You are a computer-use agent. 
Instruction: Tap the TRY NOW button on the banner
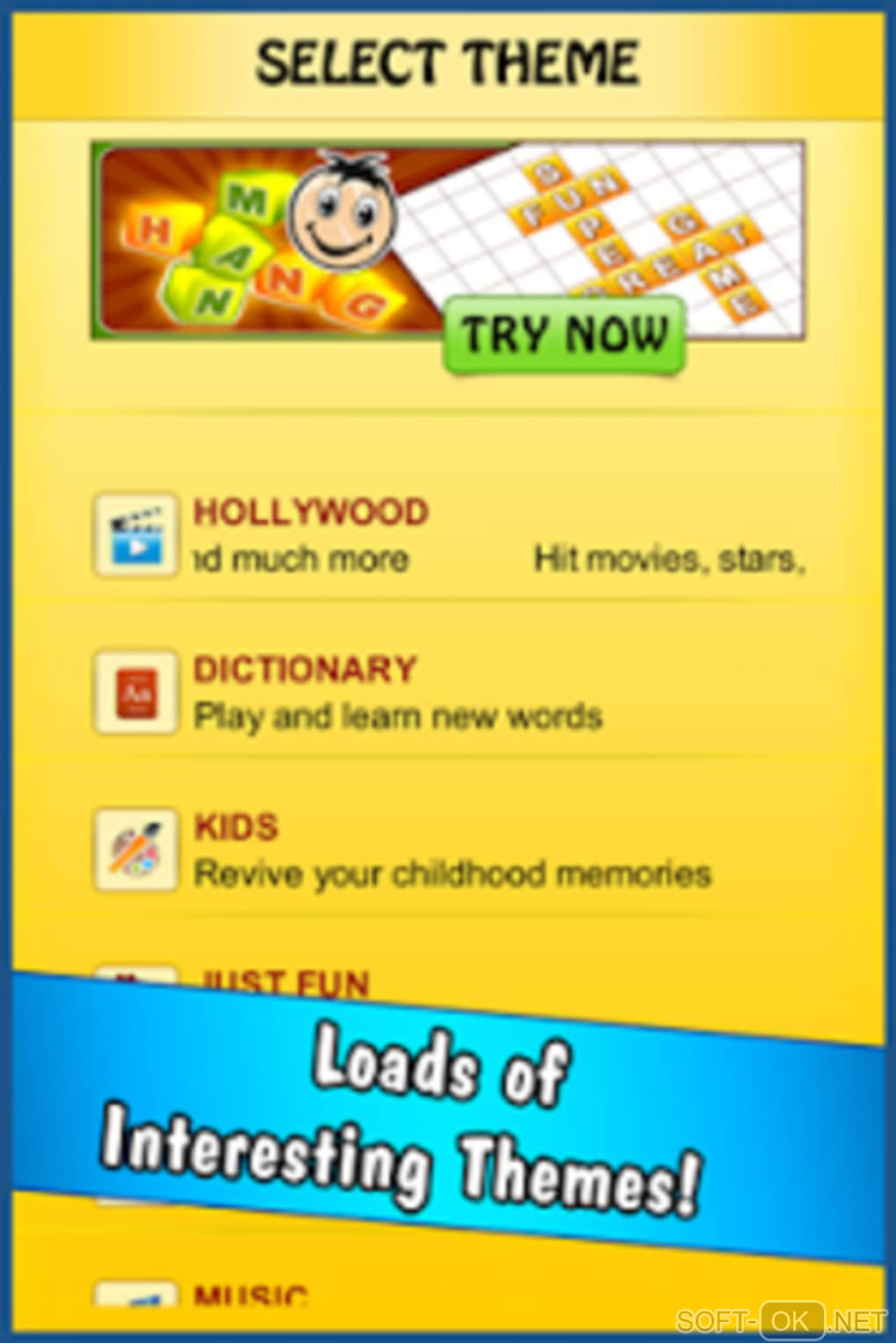pos(564,336)
